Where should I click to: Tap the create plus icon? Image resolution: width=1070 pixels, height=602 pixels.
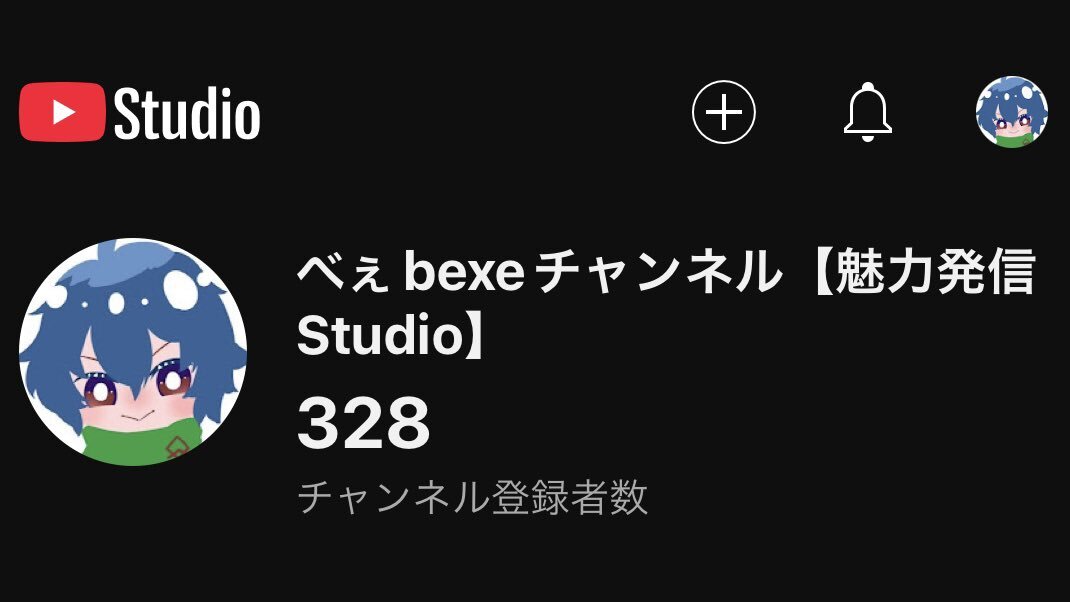point(724,113)
